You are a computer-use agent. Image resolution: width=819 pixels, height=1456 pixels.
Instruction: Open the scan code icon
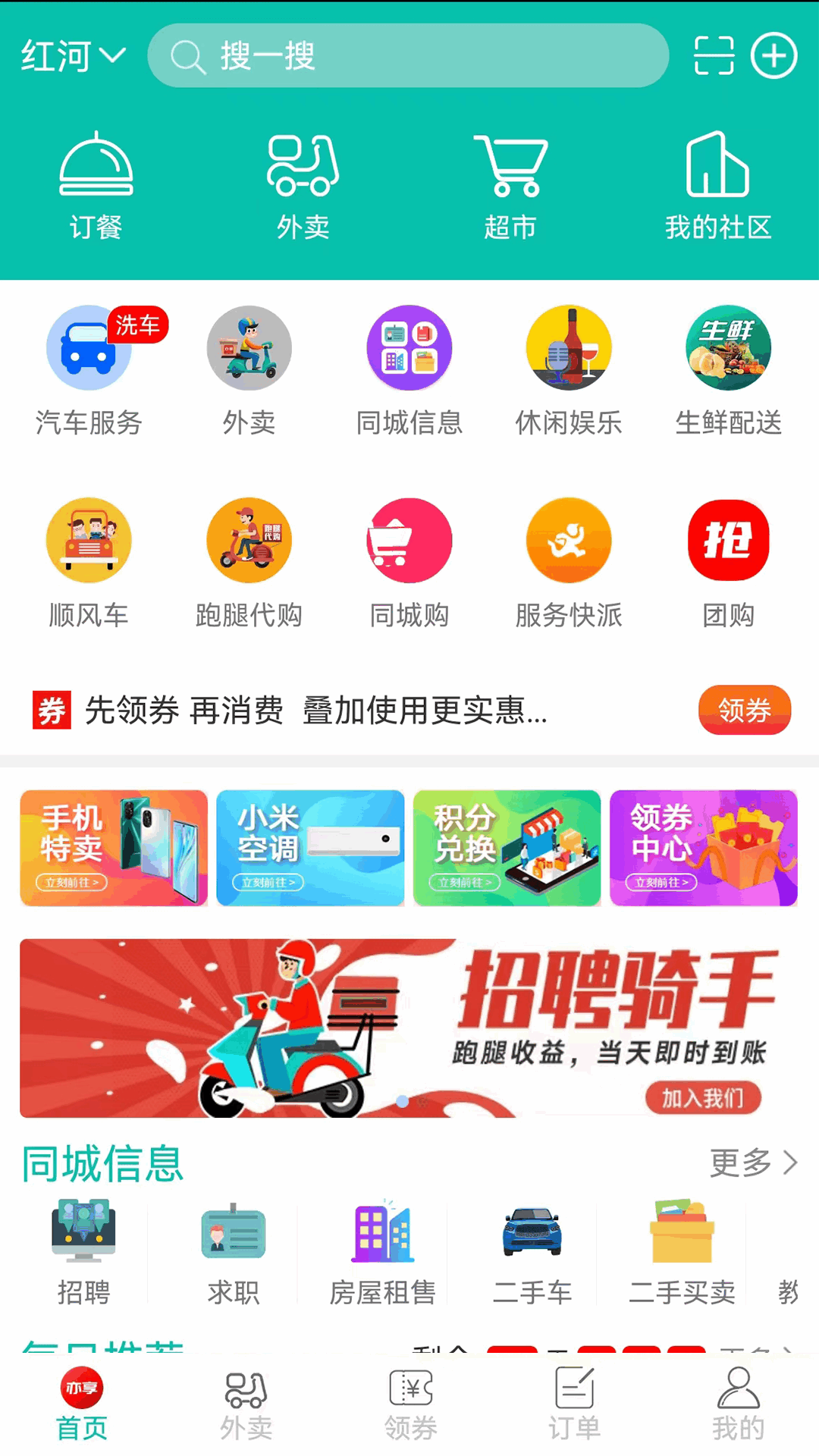coord(714,56)
